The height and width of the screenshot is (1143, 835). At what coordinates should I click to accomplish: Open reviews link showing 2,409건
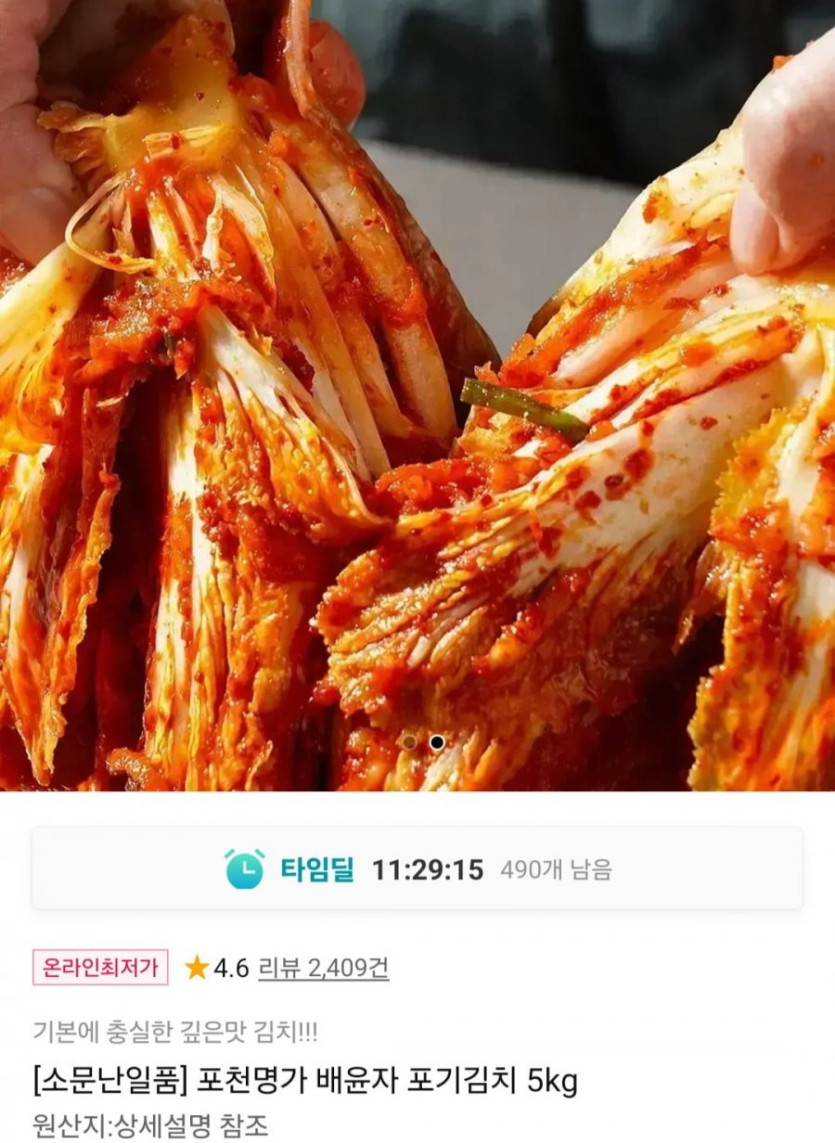324,967
